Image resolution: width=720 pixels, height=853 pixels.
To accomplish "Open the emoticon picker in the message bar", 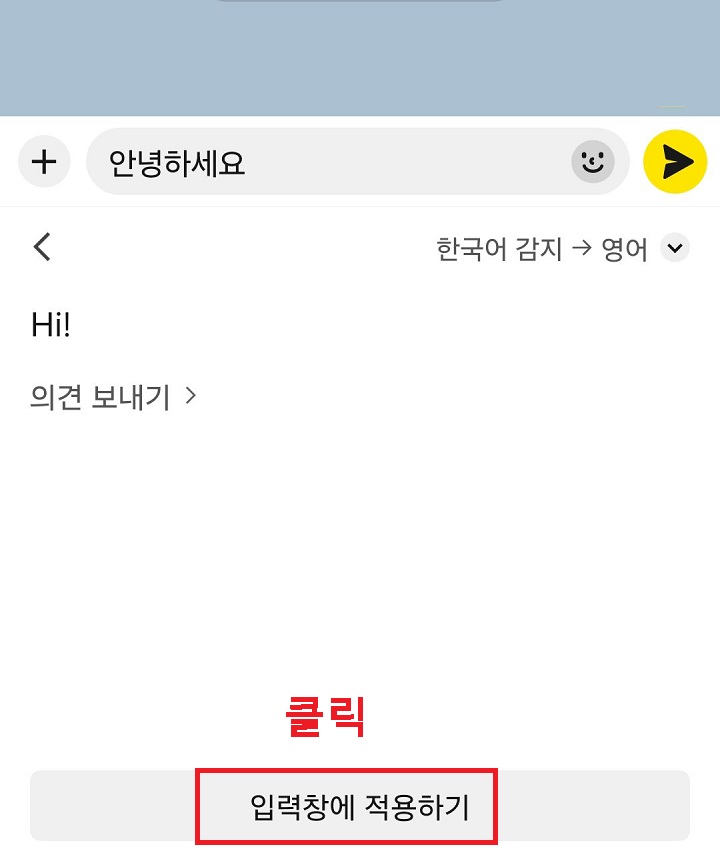I will (593, 161).
